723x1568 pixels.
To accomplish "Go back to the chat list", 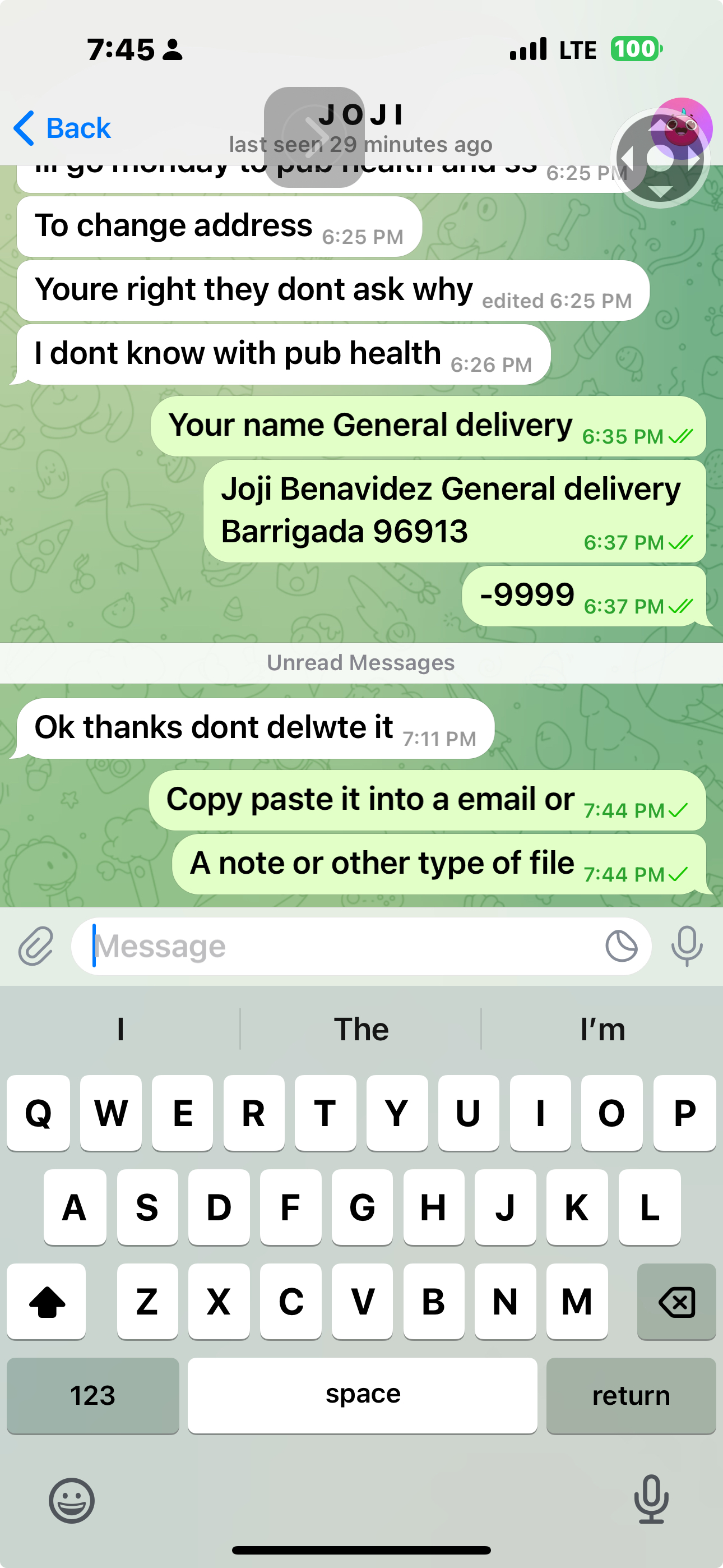I will click(62, 128).
